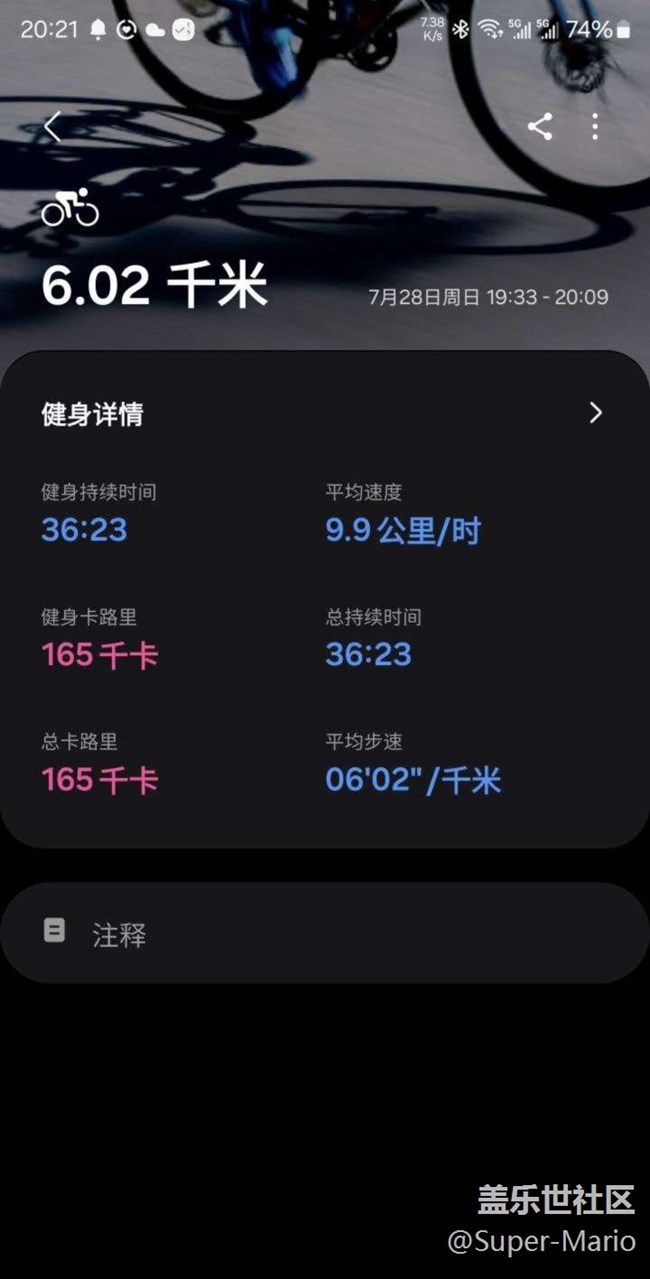Open the 注释 notes field

pyautogui.click(x=325, y=933)
